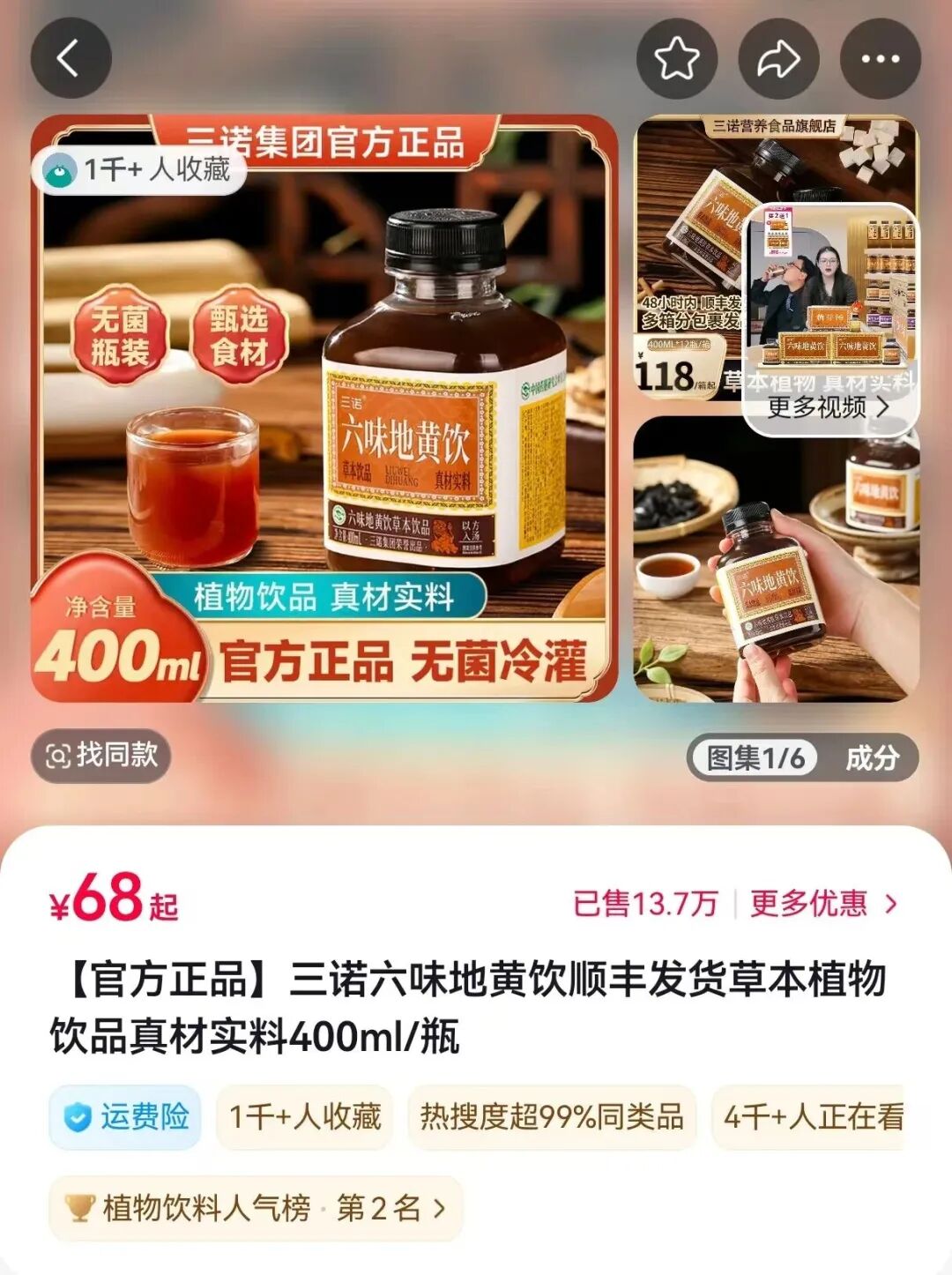Share this product listing

click(778, 59)
